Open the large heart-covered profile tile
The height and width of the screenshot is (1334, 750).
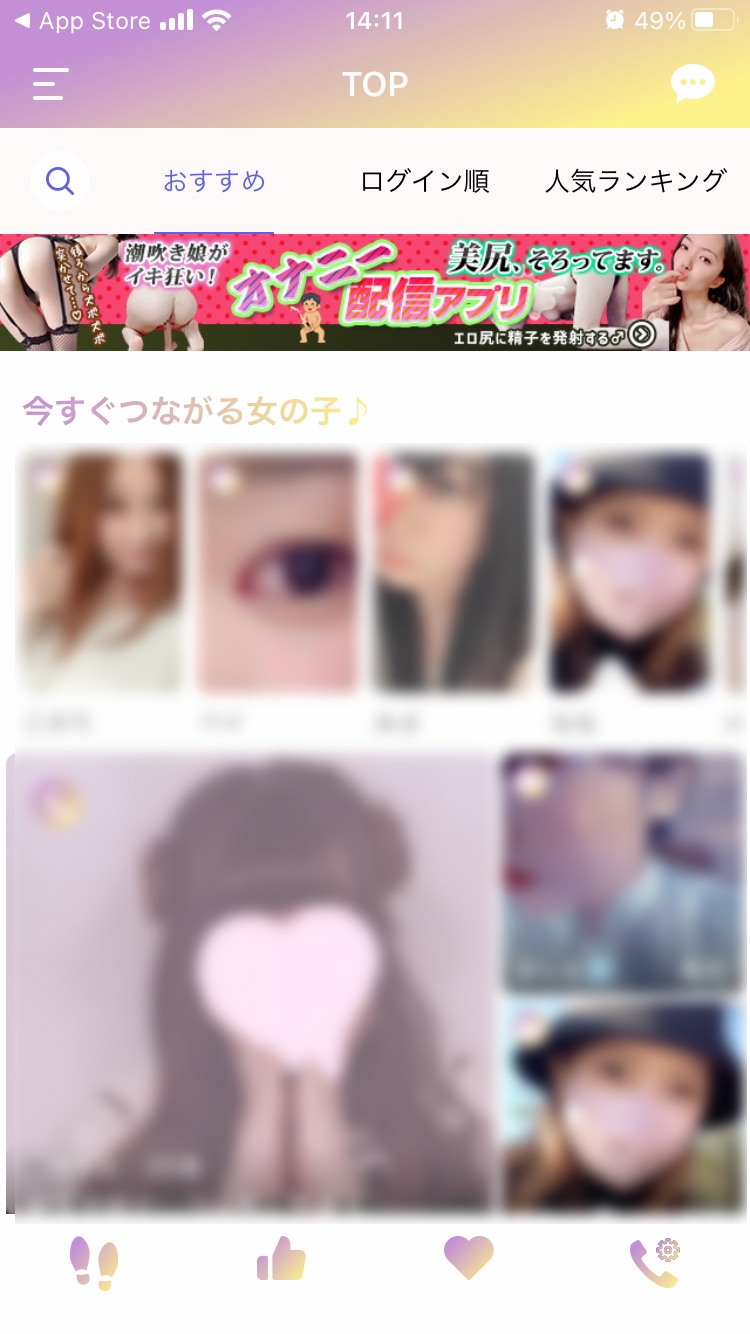pos(250,983)
